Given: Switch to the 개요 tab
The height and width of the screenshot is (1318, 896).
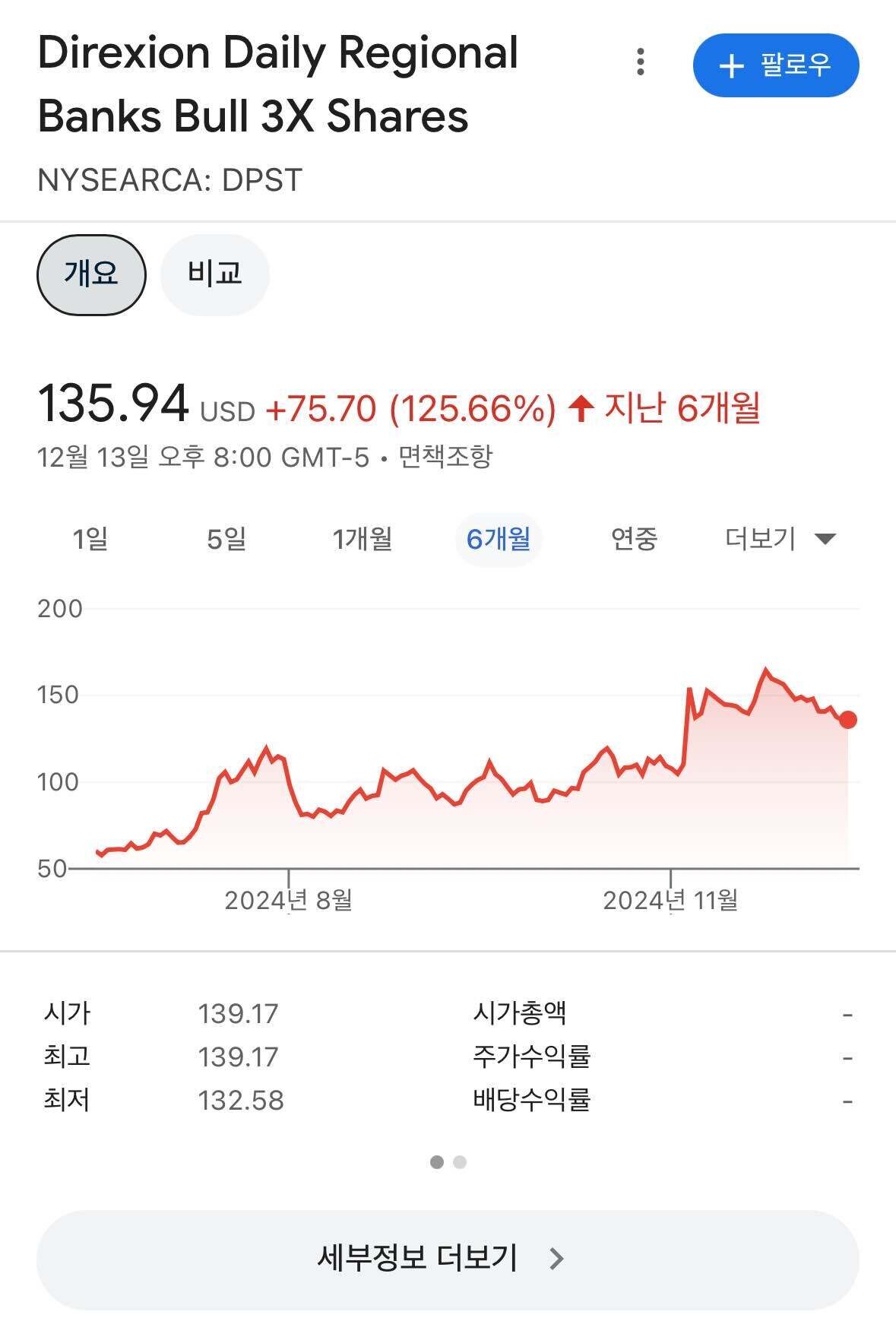Looking at the screenshot, I should pyautogui.click(x=91, y=274).
